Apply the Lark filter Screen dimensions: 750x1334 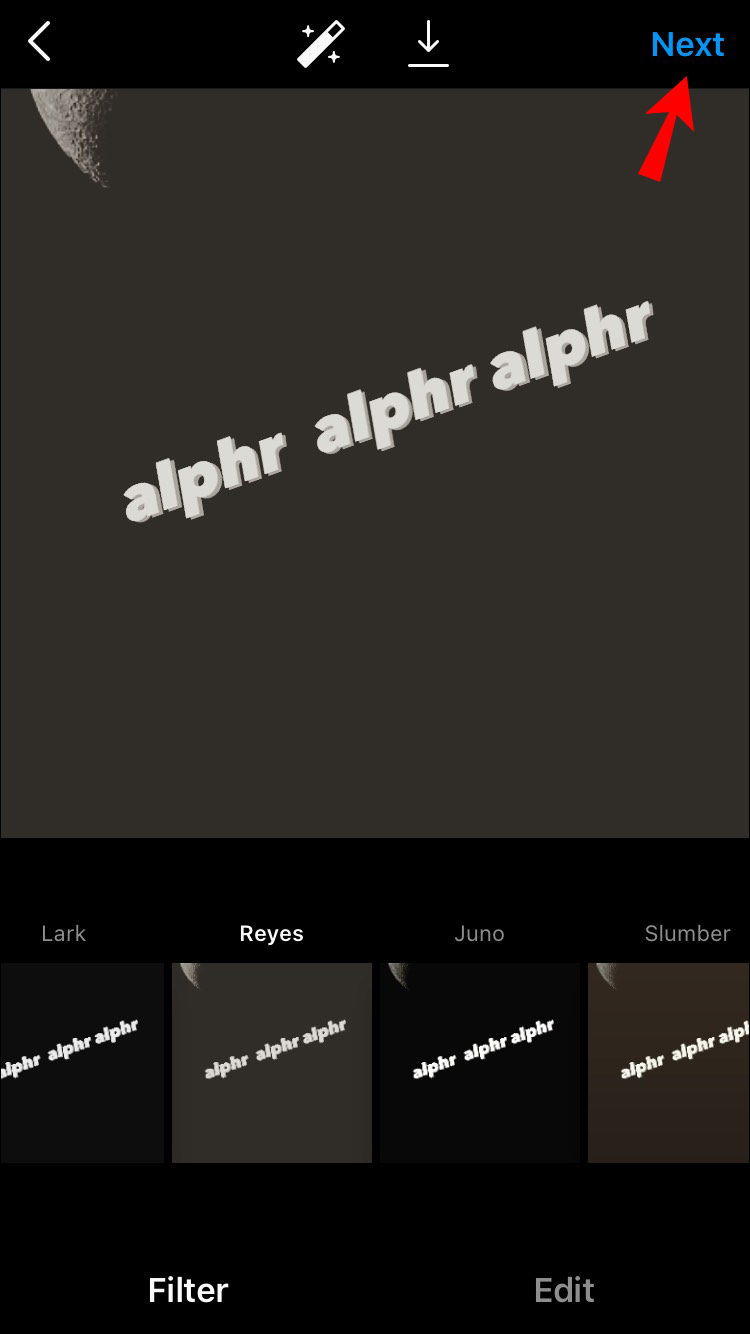(80, 1062)
